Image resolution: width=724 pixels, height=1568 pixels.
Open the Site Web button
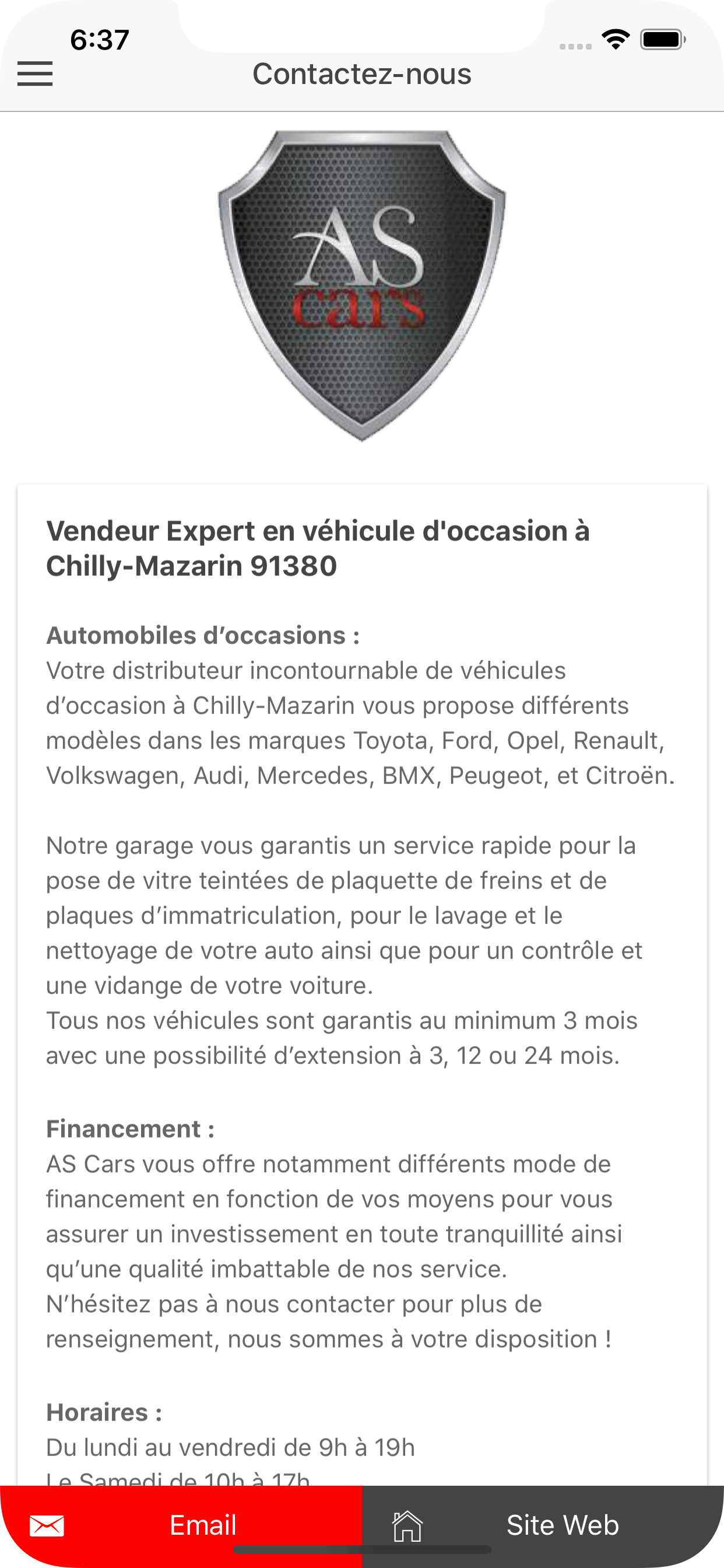point(543,1525)
